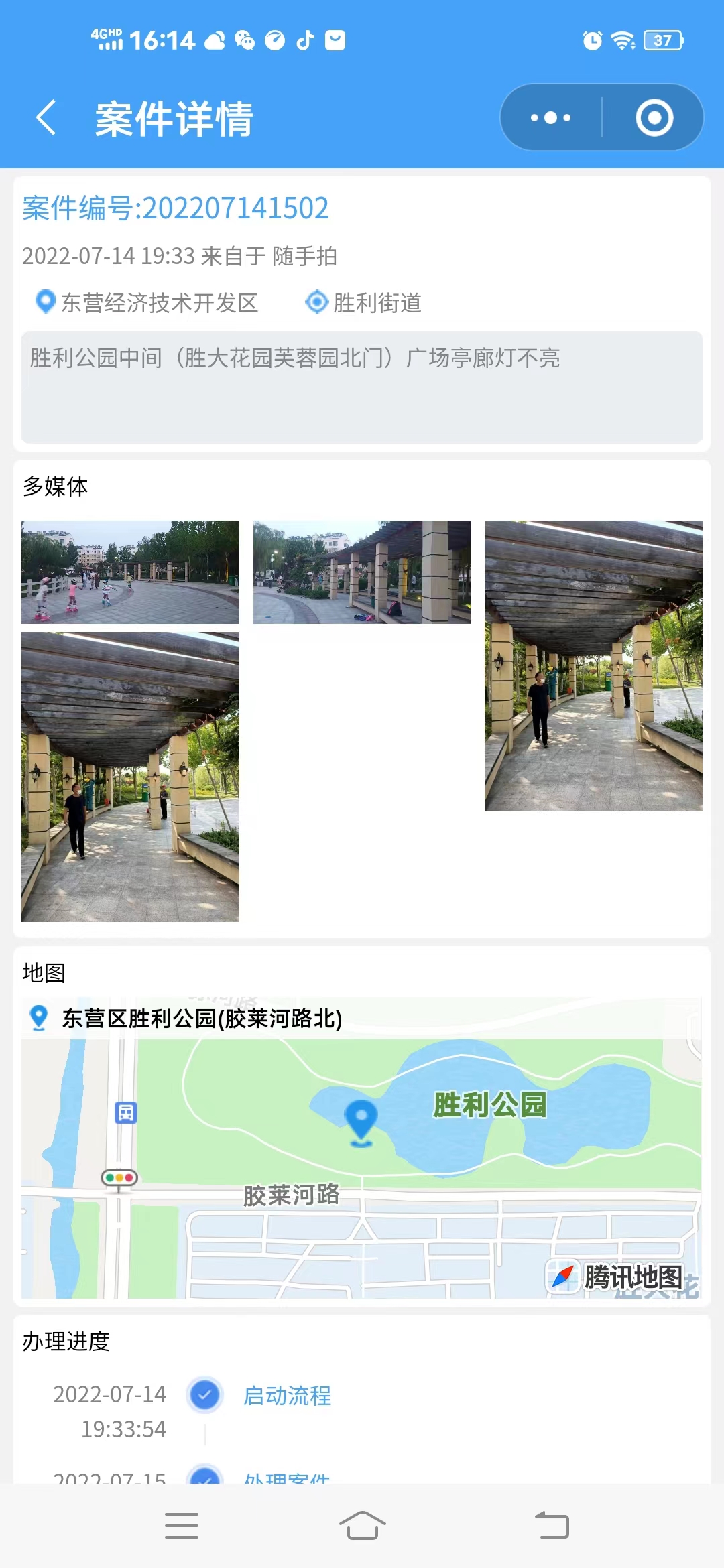
Task: Open the pergola photo in the second row
Action: [x=130, y=777]
